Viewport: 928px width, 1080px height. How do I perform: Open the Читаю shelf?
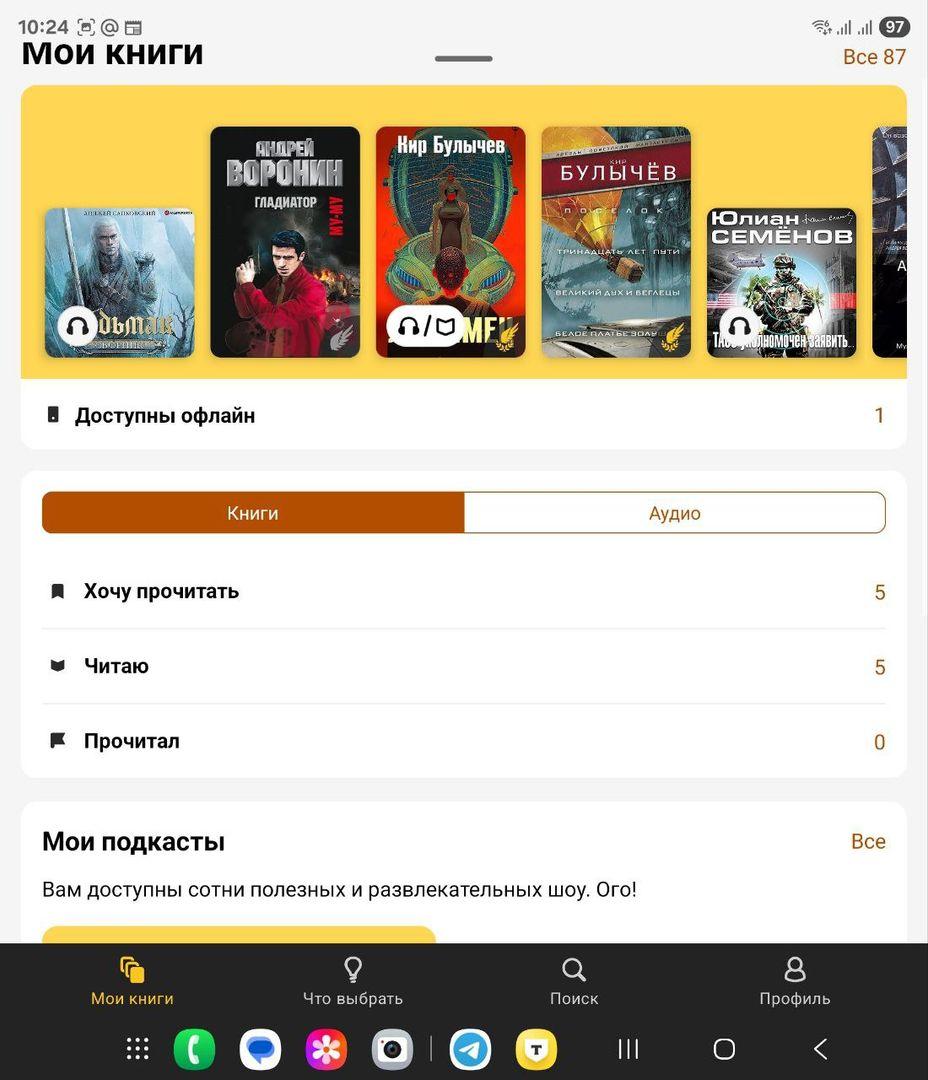[x=463, y=667]
